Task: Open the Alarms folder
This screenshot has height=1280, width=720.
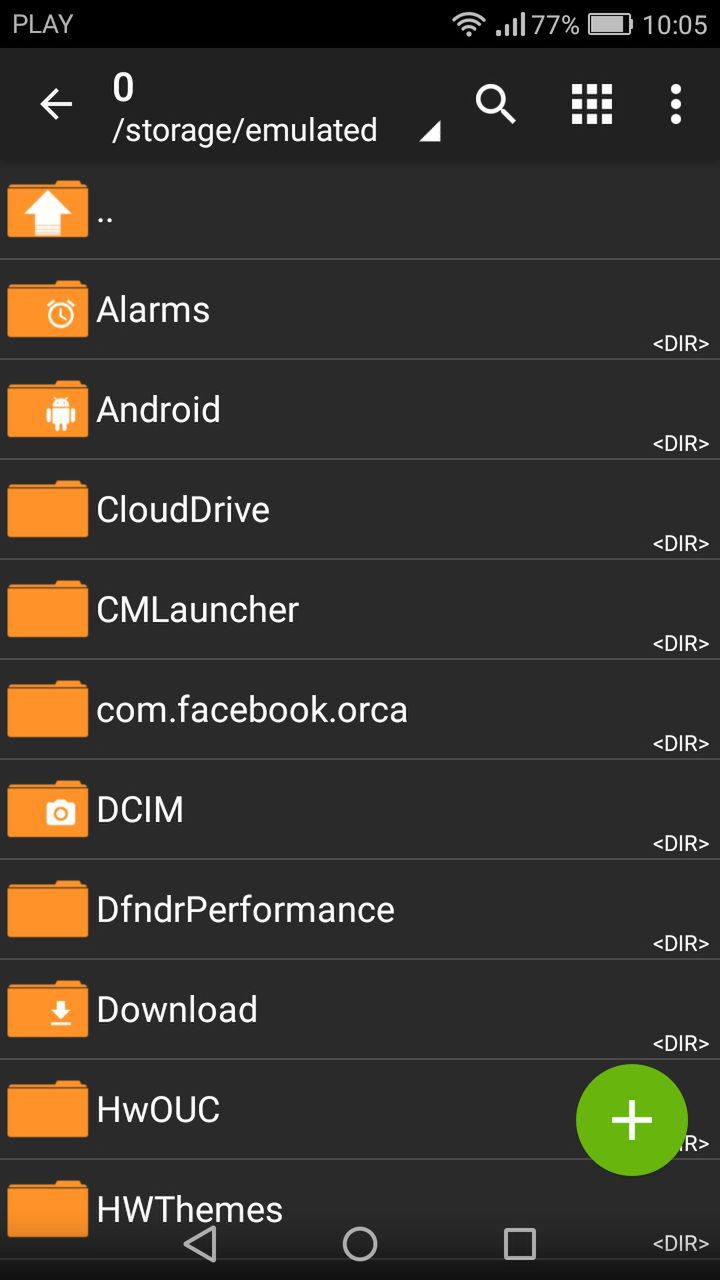Action: [x=360, y=310]
